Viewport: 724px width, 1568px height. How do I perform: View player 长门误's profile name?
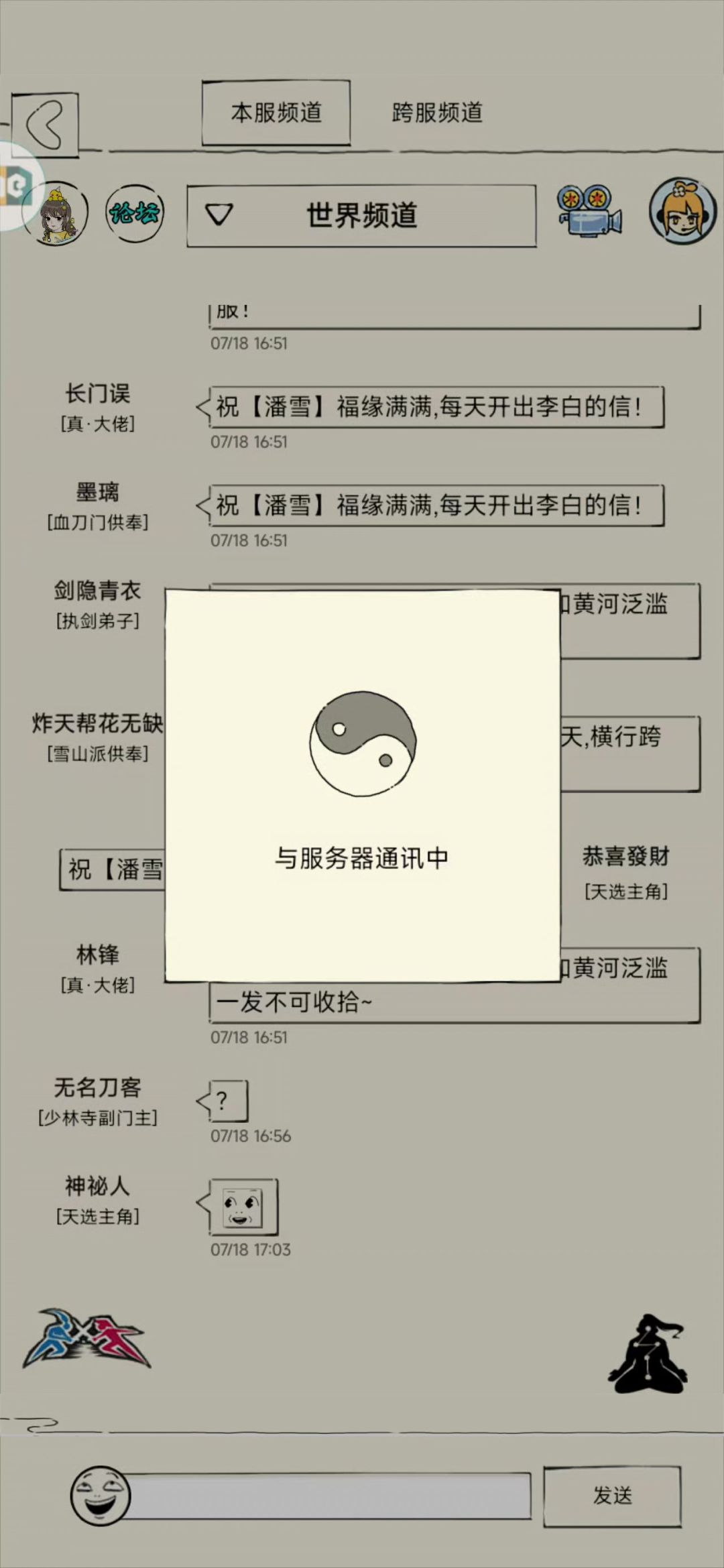(x=98, y=394)
